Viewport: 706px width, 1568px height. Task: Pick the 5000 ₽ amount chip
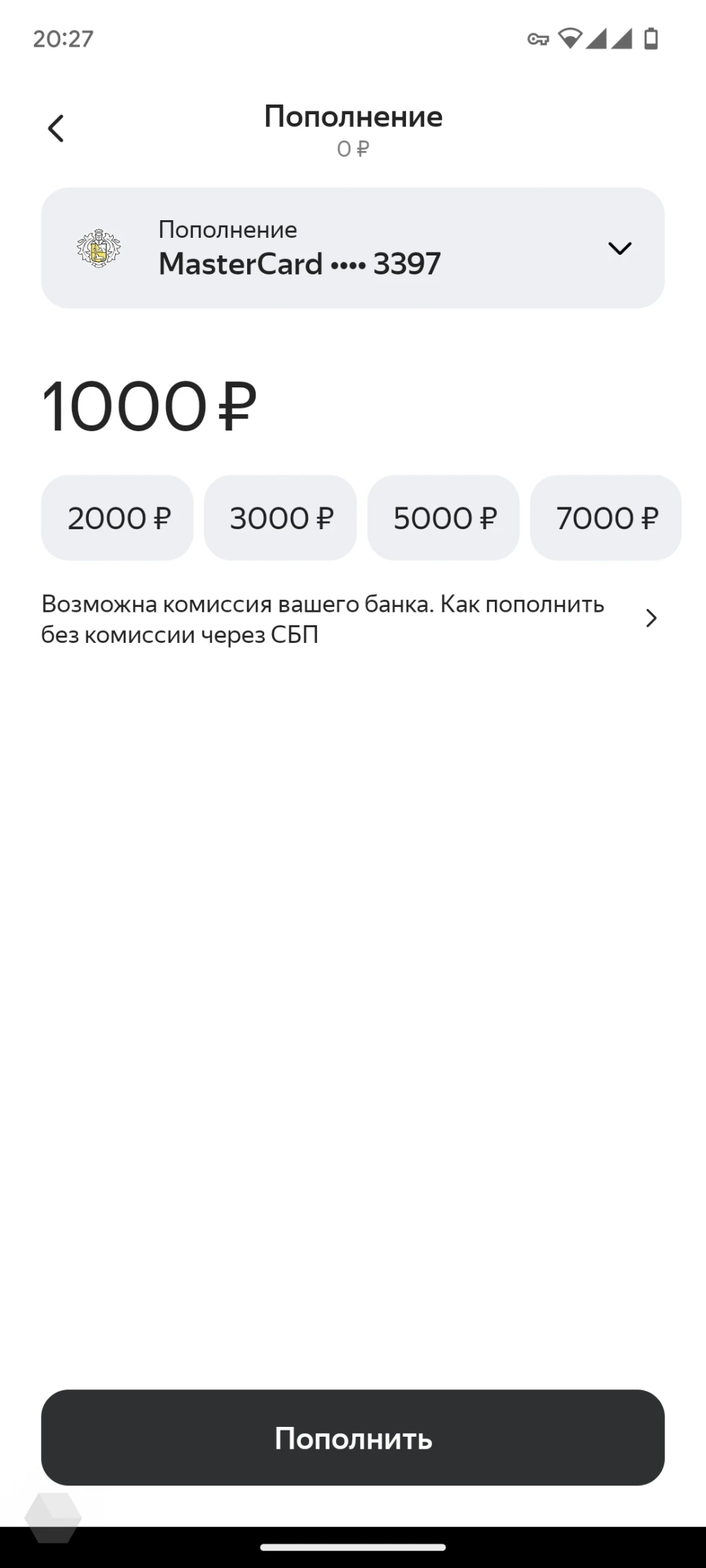point(443,518)
